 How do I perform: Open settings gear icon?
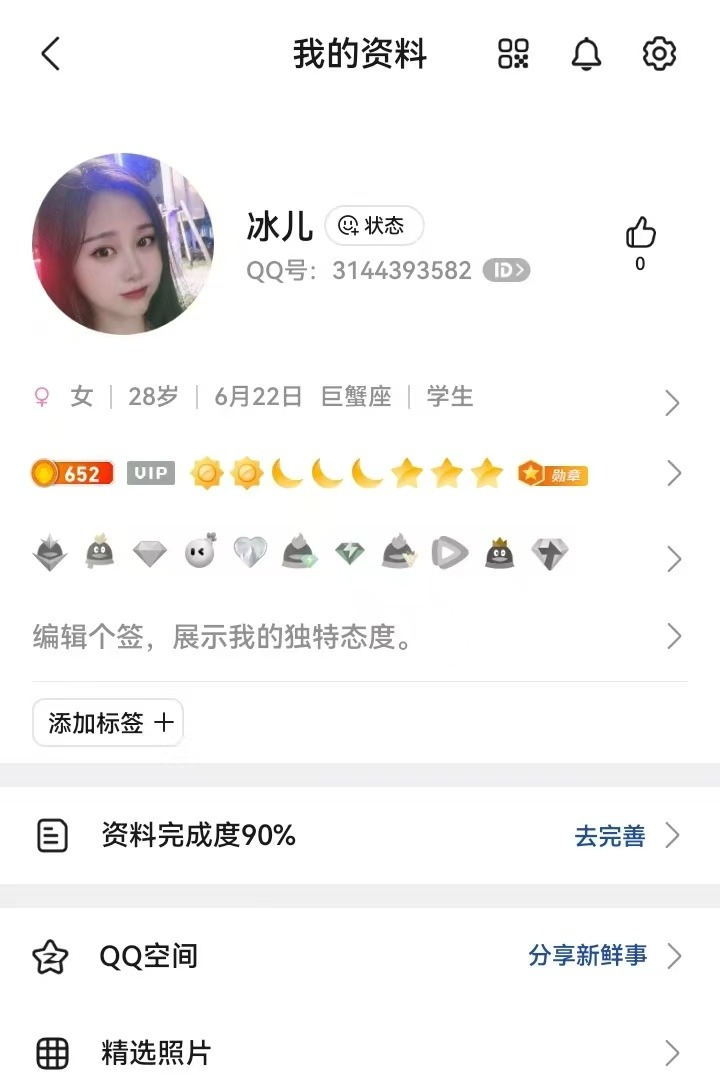click(x=659, y=54)
